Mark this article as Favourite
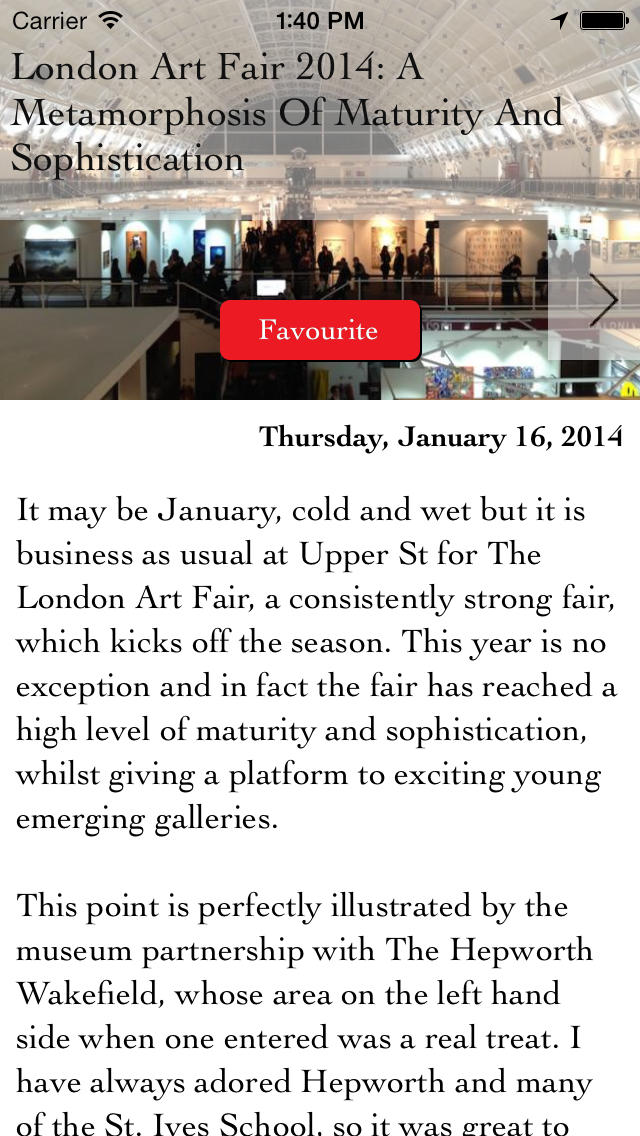 (320, 330)
